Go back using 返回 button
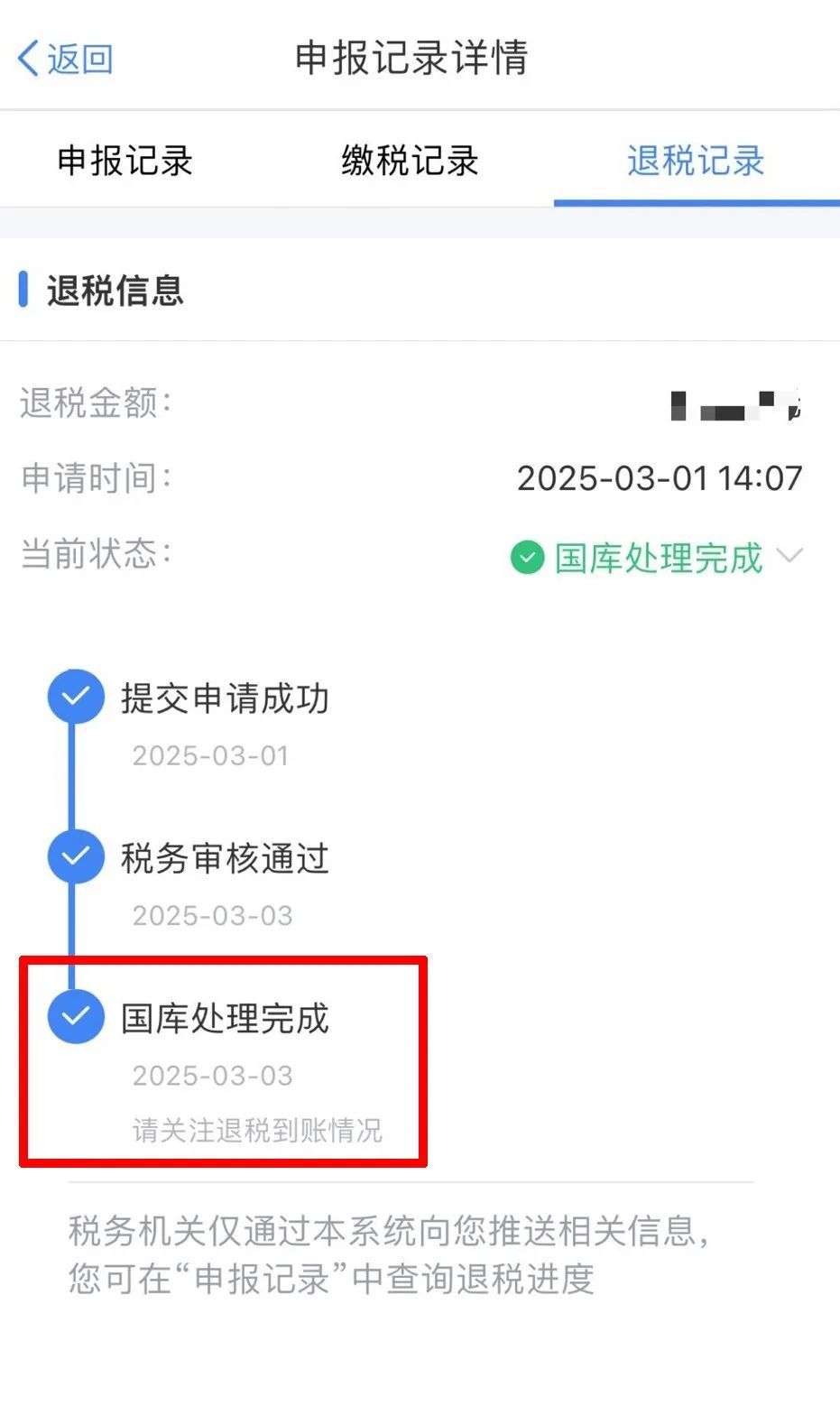840x1415 pixels. tap(65, 59)
